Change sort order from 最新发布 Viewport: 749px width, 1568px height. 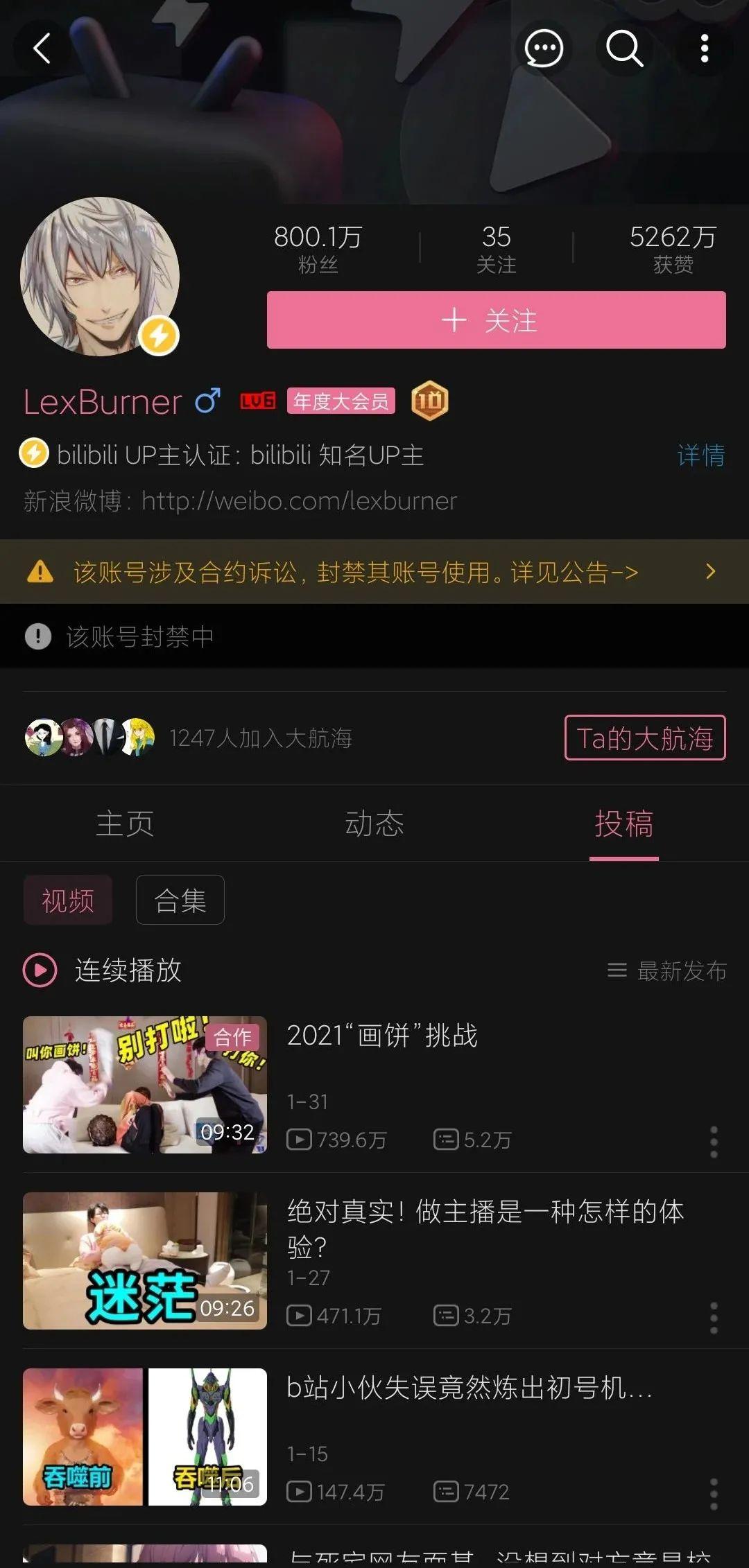(667, 970)
